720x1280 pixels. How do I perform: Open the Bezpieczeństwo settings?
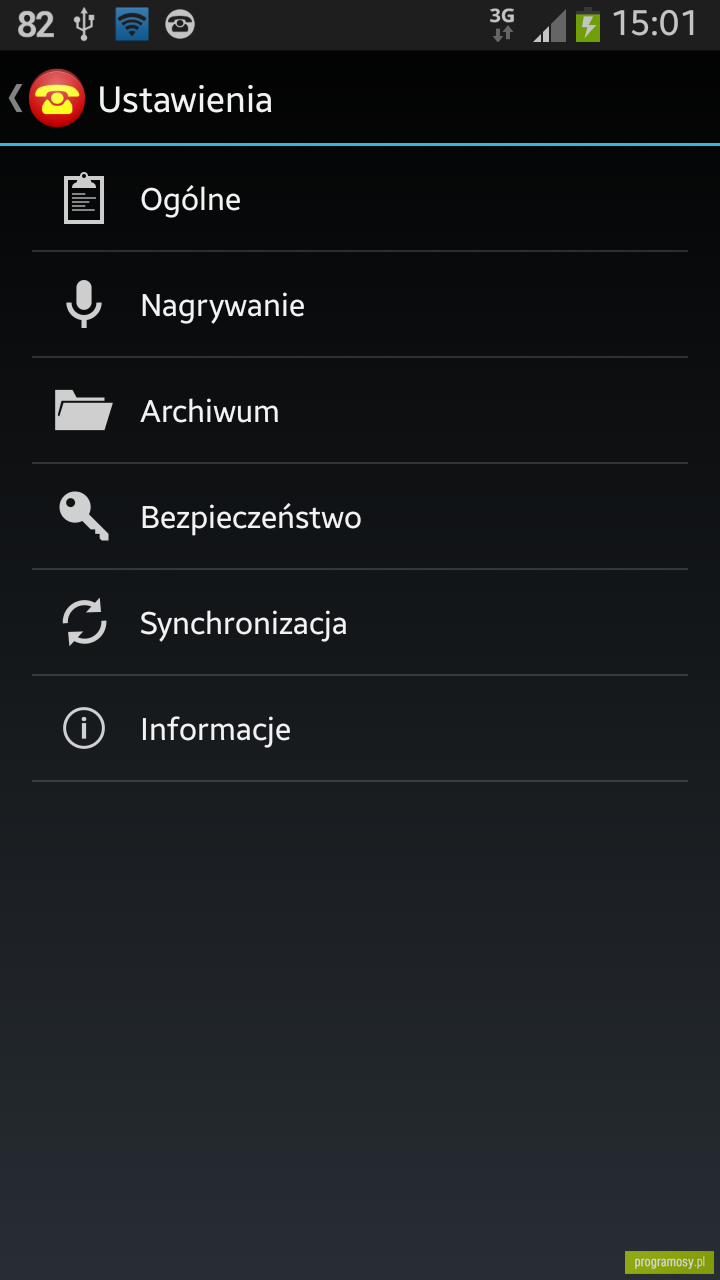click(360, 517)
